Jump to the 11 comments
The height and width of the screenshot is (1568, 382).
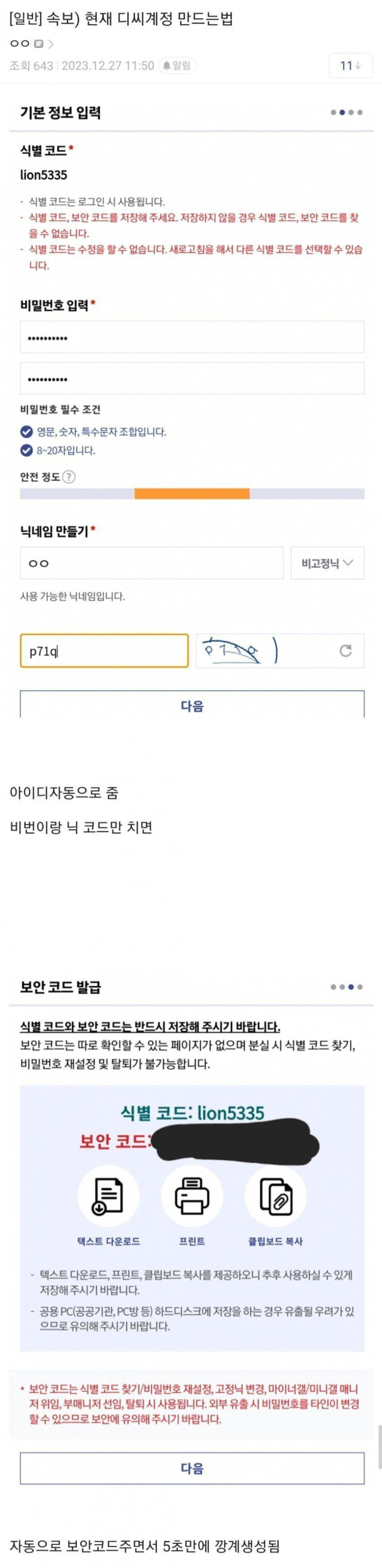point(350,66)
